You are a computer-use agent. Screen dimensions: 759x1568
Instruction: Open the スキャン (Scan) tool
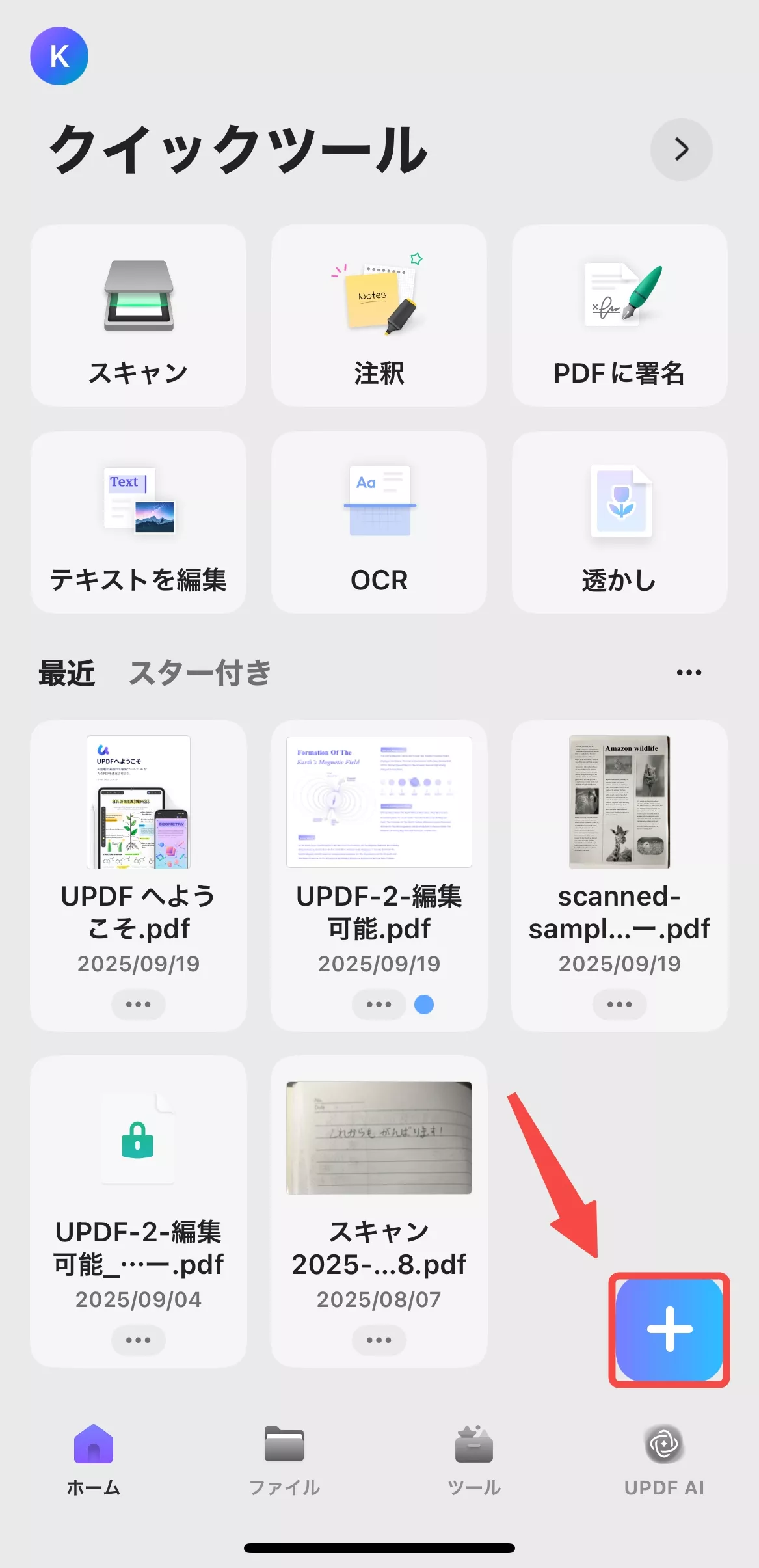[139, 317]
